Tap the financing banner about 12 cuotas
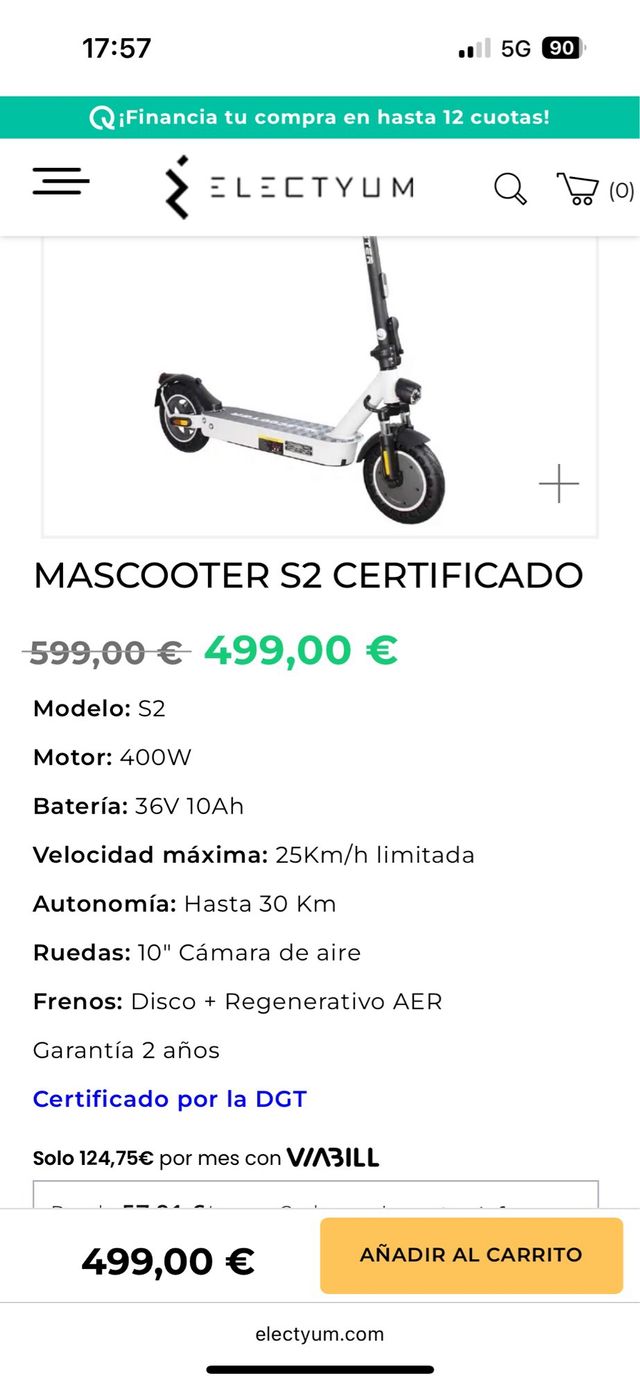The image size is (640, 1387). tap(320, 117)
